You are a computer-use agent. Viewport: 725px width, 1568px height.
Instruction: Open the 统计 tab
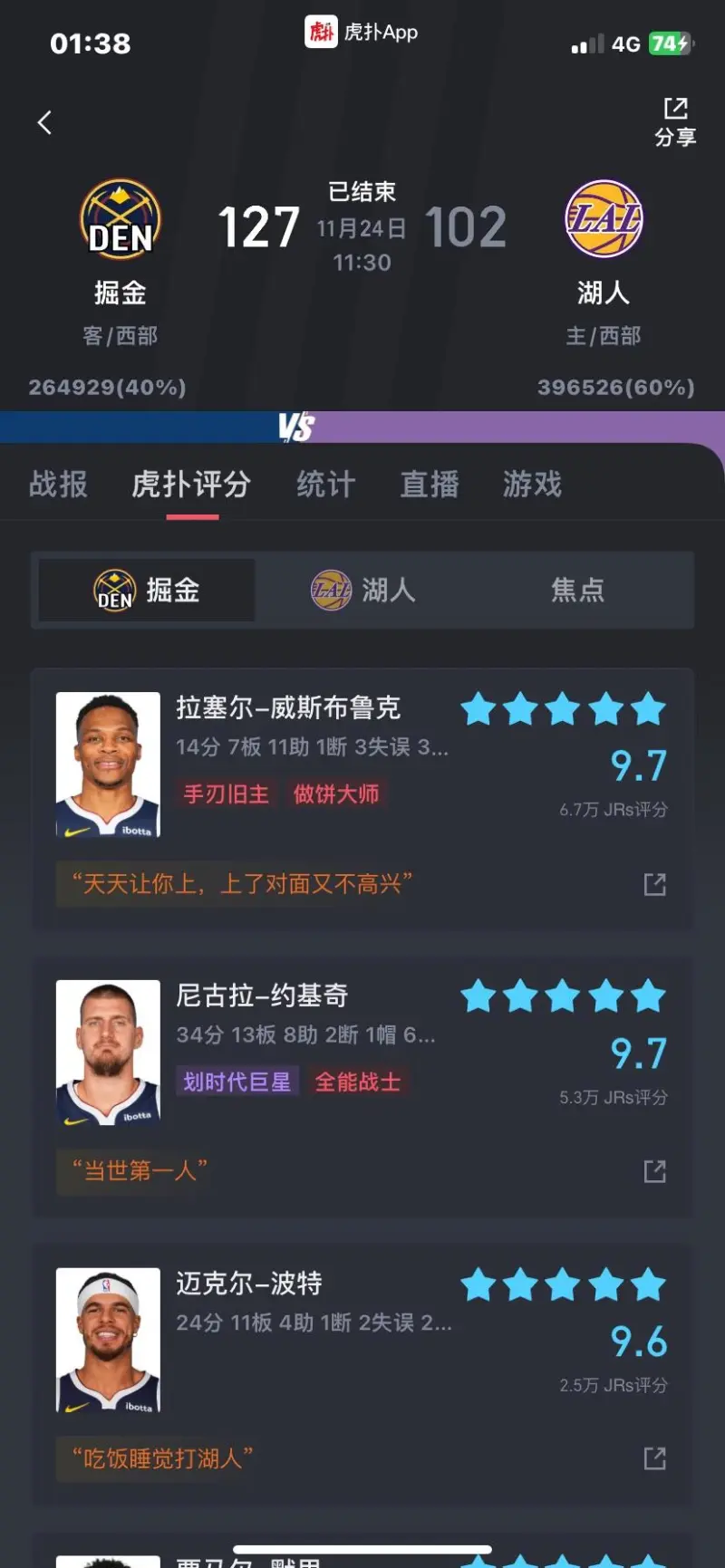point(325,484)
